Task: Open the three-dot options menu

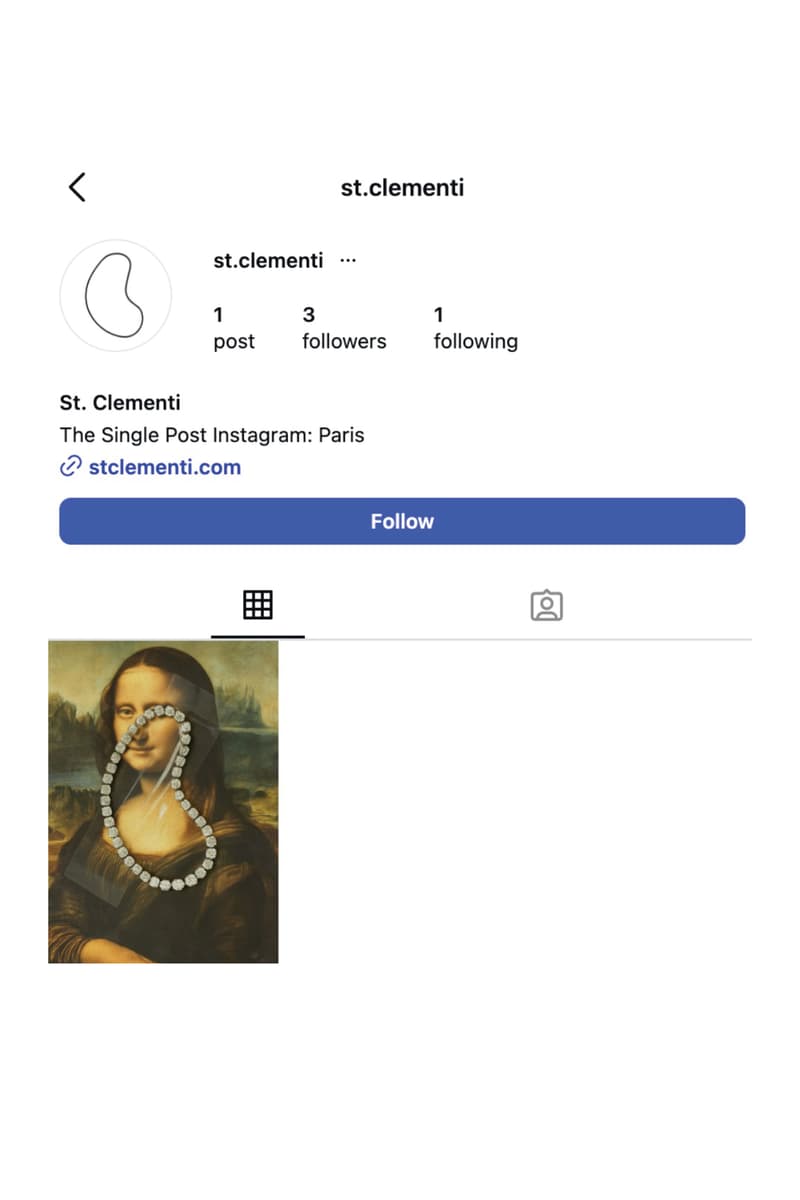Action: tap(347, 260)
